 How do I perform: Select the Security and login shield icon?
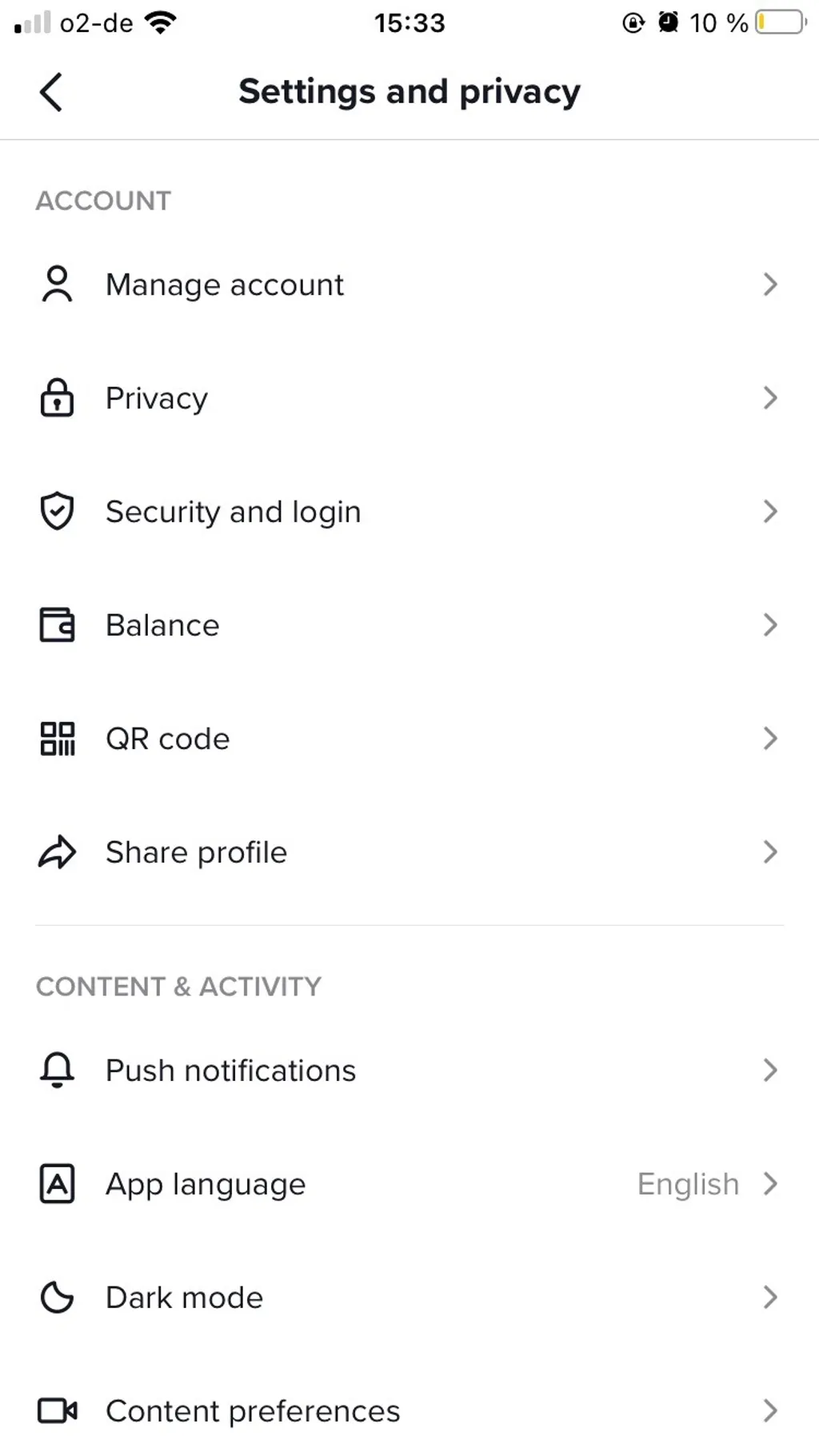coord(57,511)
